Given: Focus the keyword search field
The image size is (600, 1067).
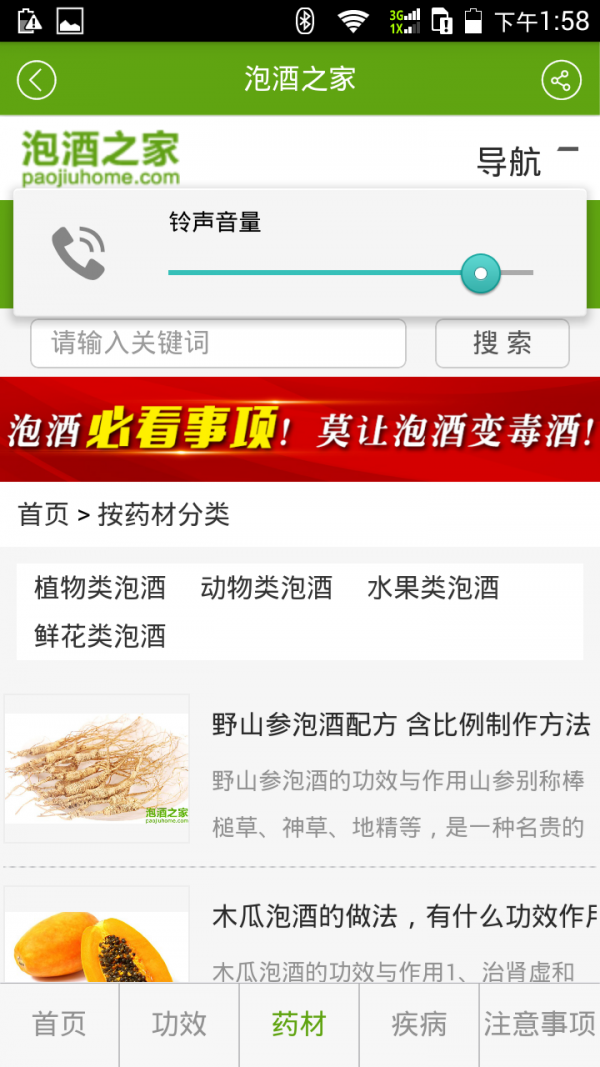Looking at the screenshot, I should tap(218, 343).
